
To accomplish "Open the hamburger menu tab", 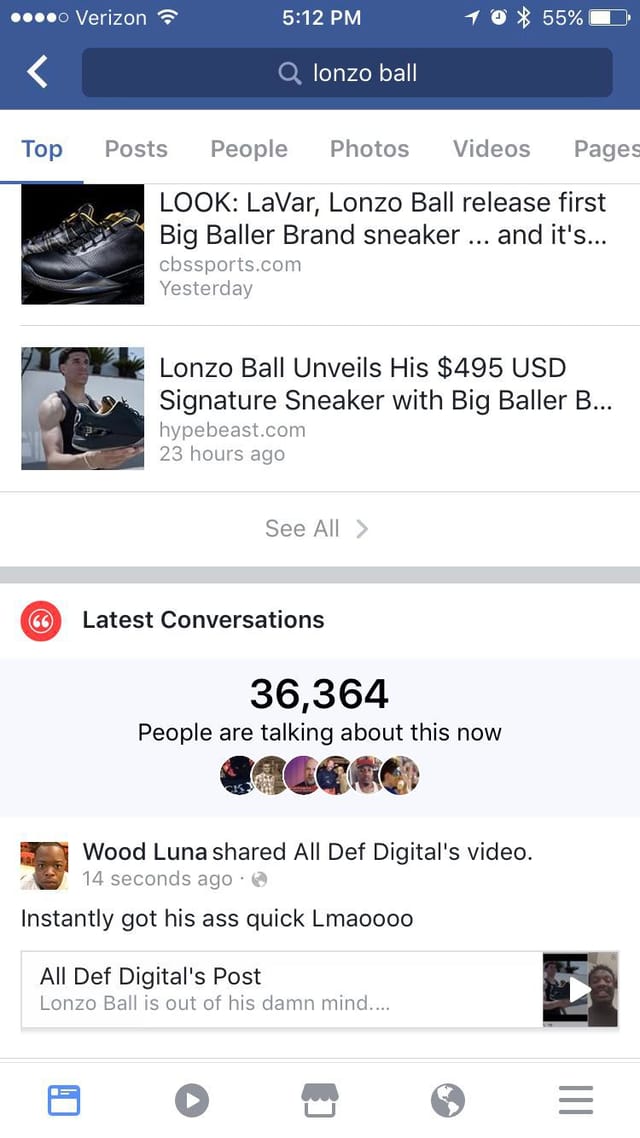I will click(576, 1100).
